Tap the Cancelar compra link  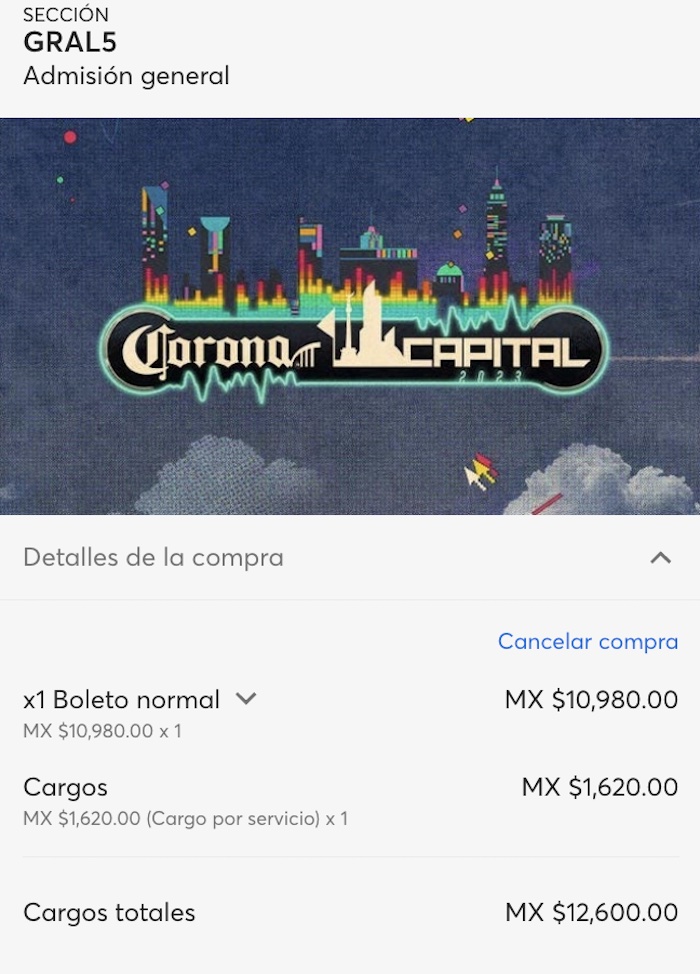pos(588,641)
